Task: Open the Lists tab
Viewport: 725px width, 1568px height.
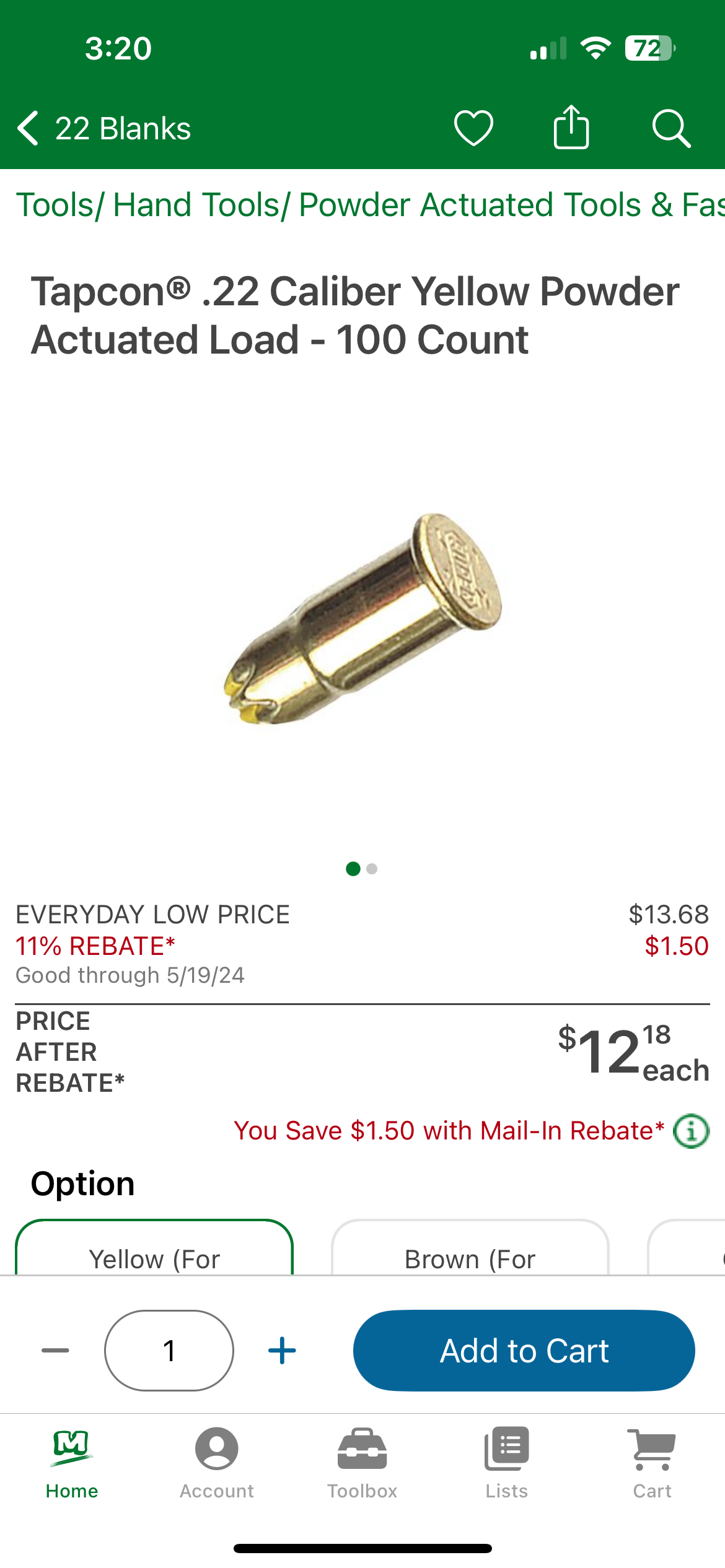Action: click(x=507, y=1464)
